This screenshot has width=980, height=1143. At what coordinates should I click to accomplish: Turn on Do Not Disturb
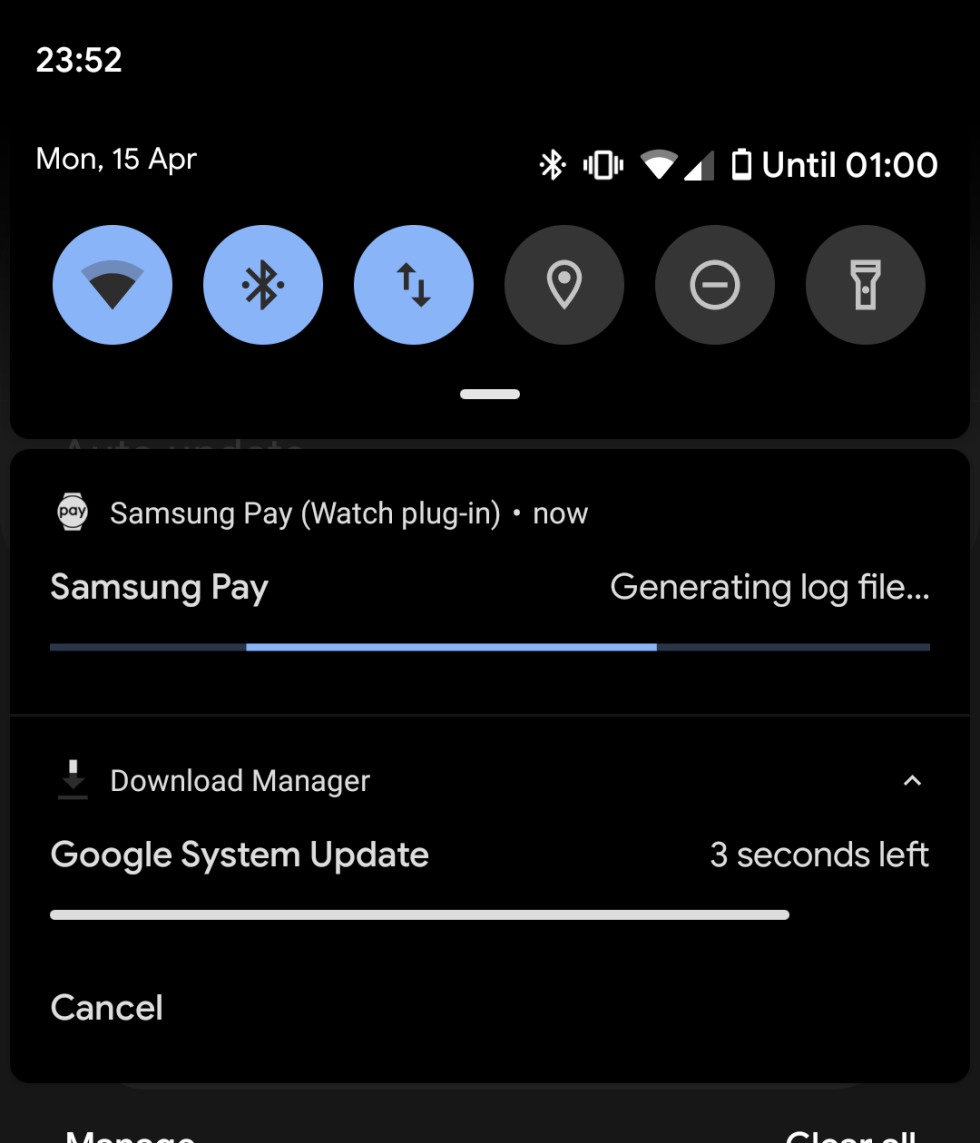(715, 285)
